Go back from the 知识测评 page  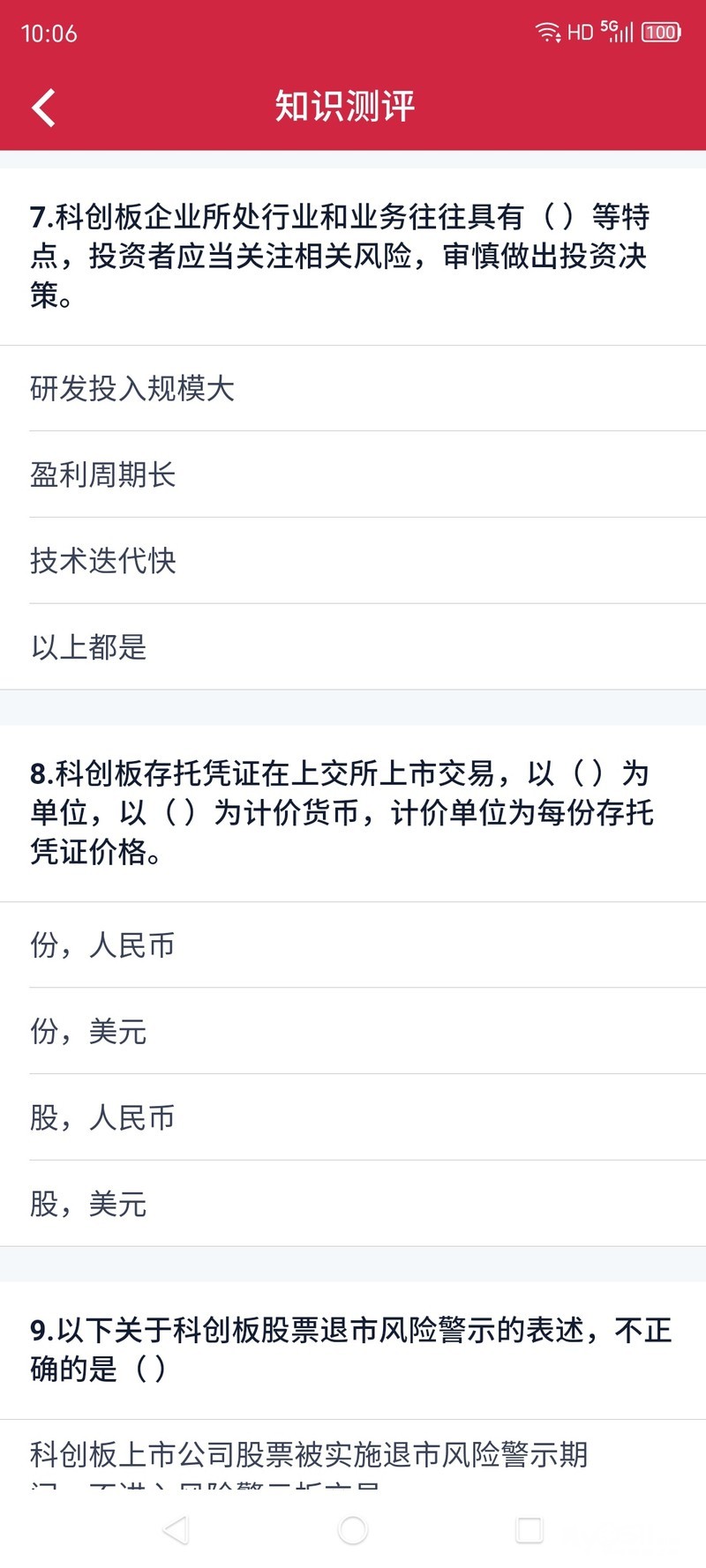(44, 108)
